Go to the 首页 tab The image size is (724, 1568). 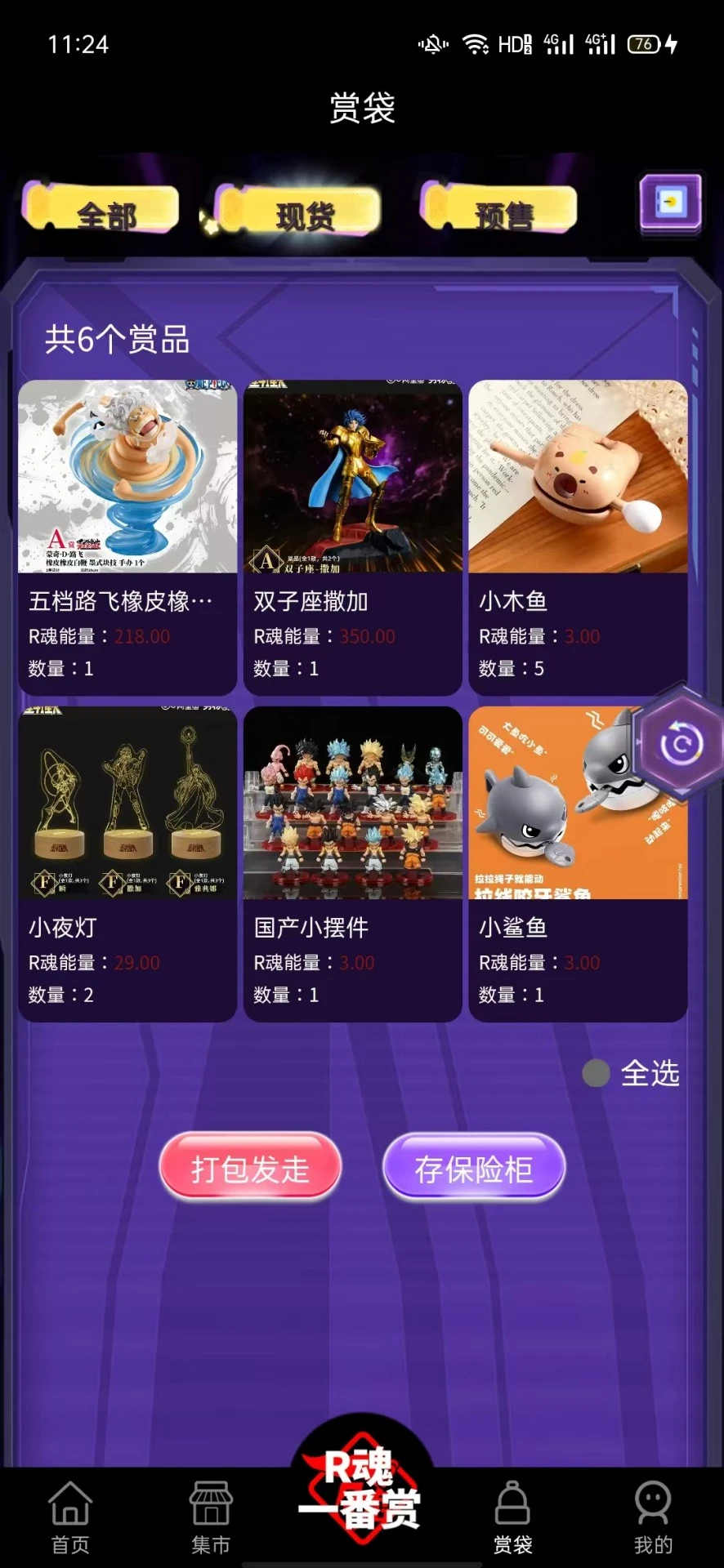pos(70,1517)
